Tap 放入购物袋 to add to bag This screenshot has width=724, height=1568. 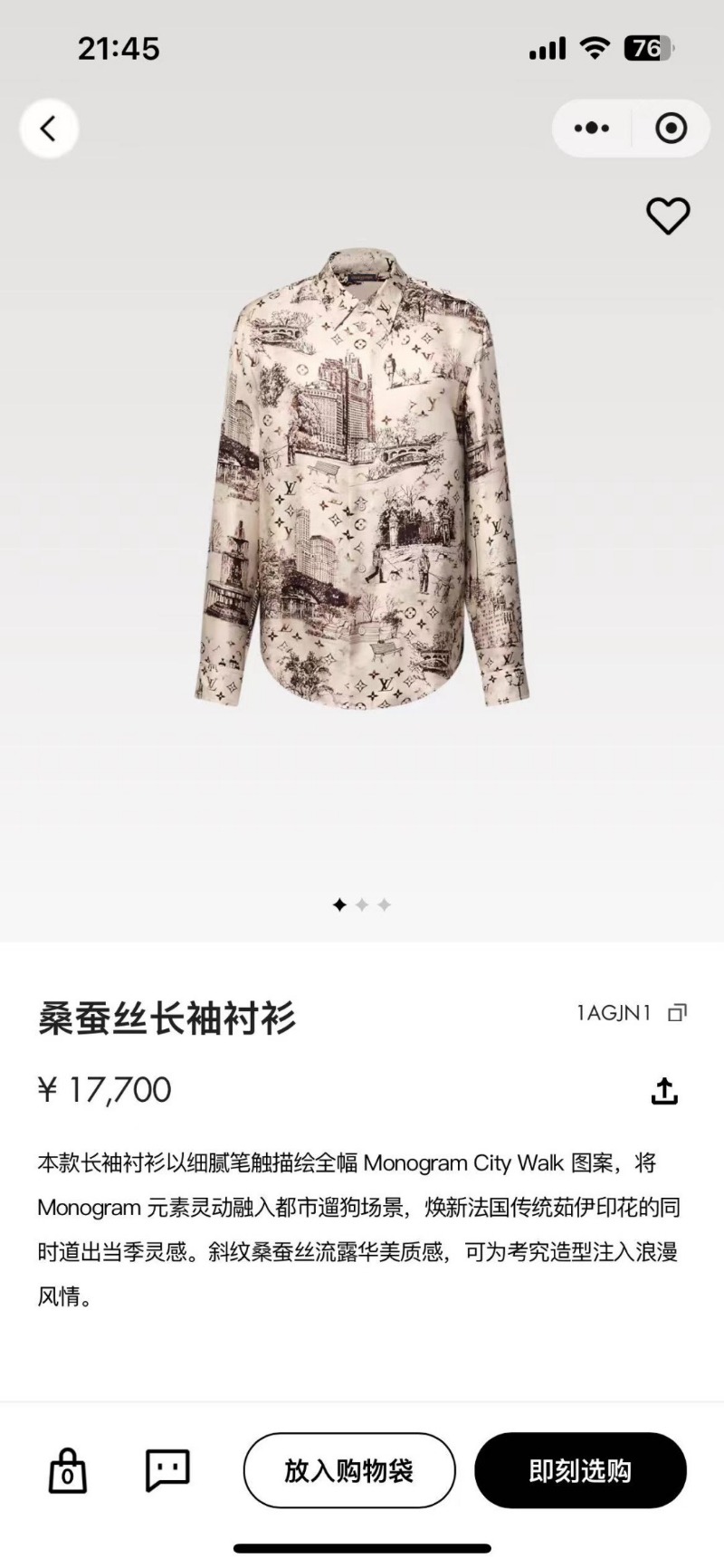point(348,1471)
